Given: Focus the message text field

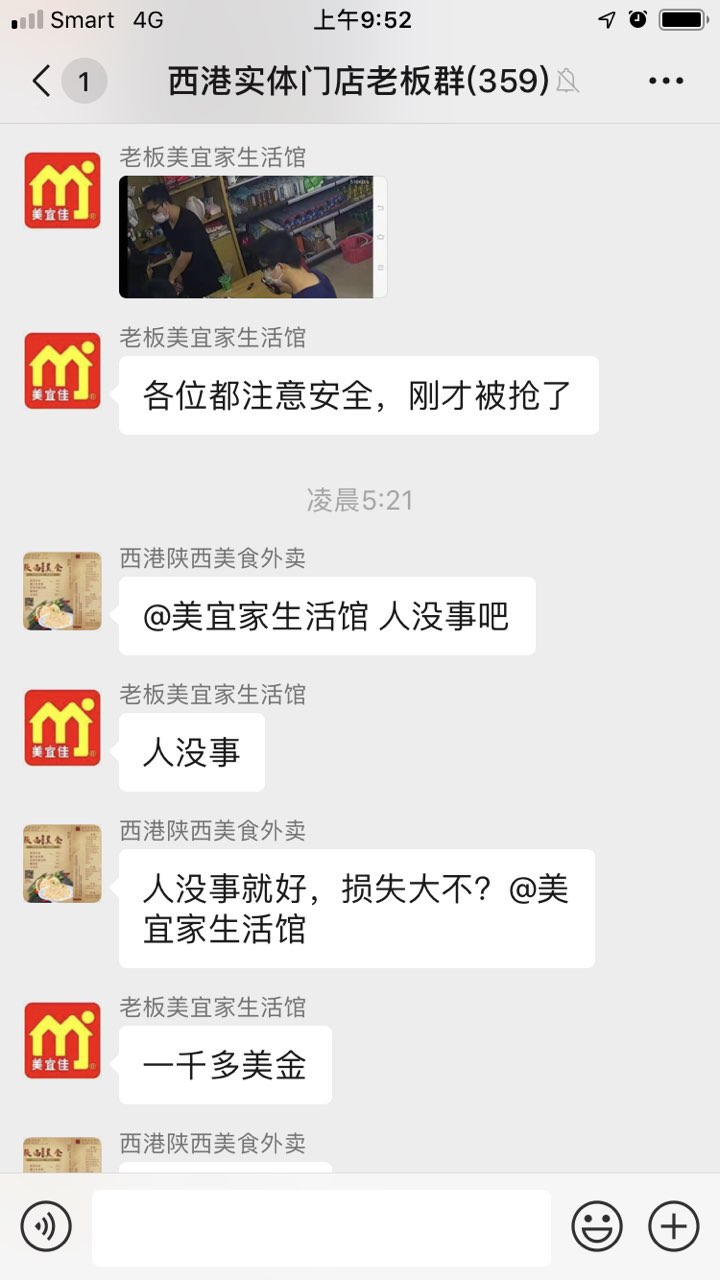Looking at the screenshot, I should (x=321, y=1227).
